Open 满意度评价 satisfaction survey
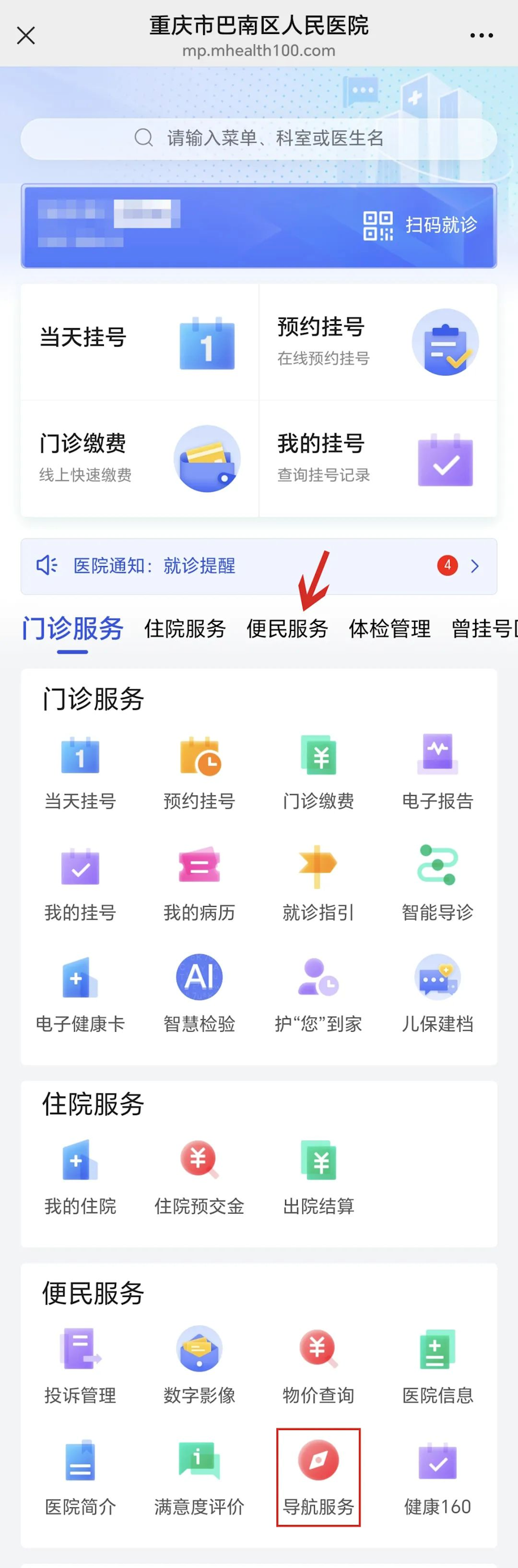The width and height of the screenshot is (518, 1568). [199, 1476]
